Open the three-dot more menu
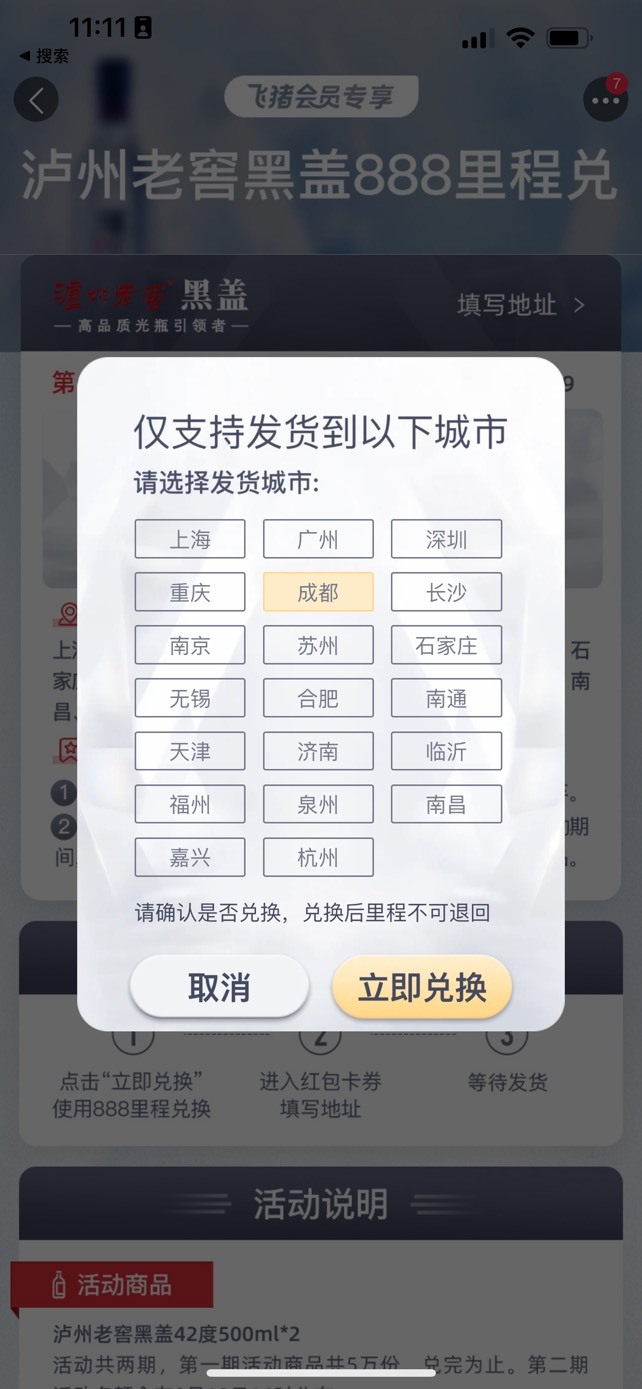Image resolution: width=642 pixels, height=1389 pixels. [x=605, y=100]
